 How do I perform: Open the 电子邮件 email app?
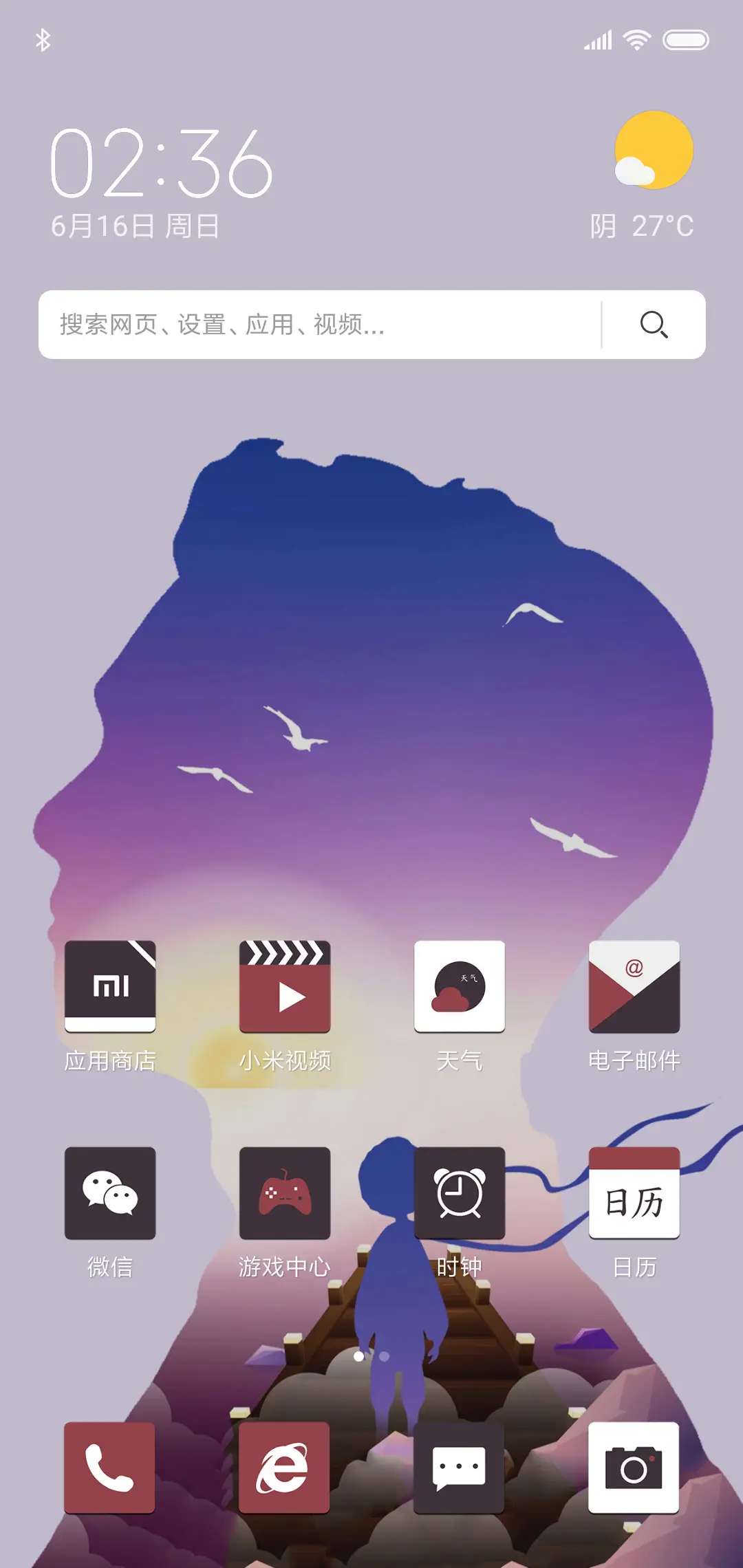click(x=634, y=987)
